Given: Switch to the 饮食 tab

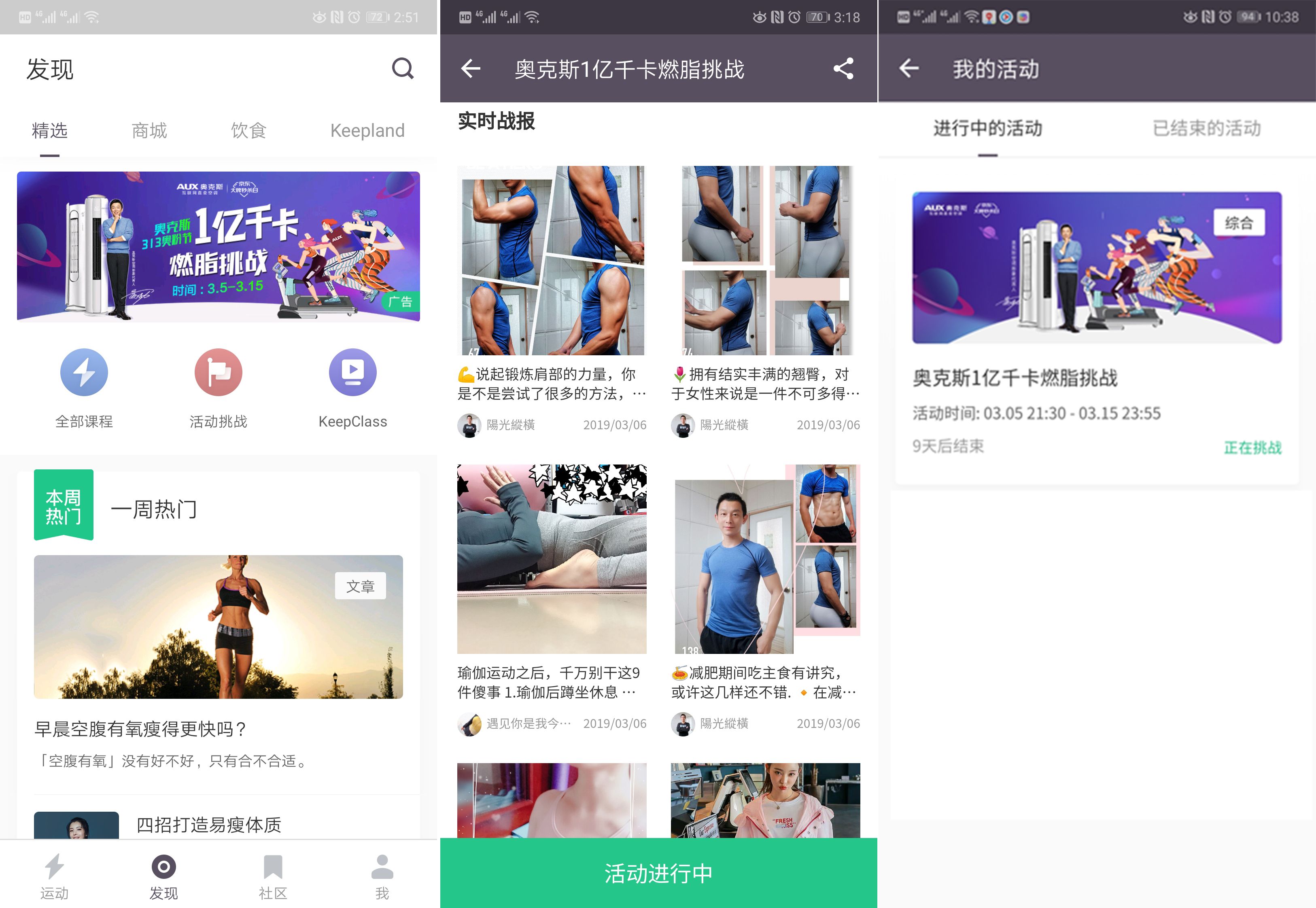Looking at the screenshot, I should [x=248, y=131].
